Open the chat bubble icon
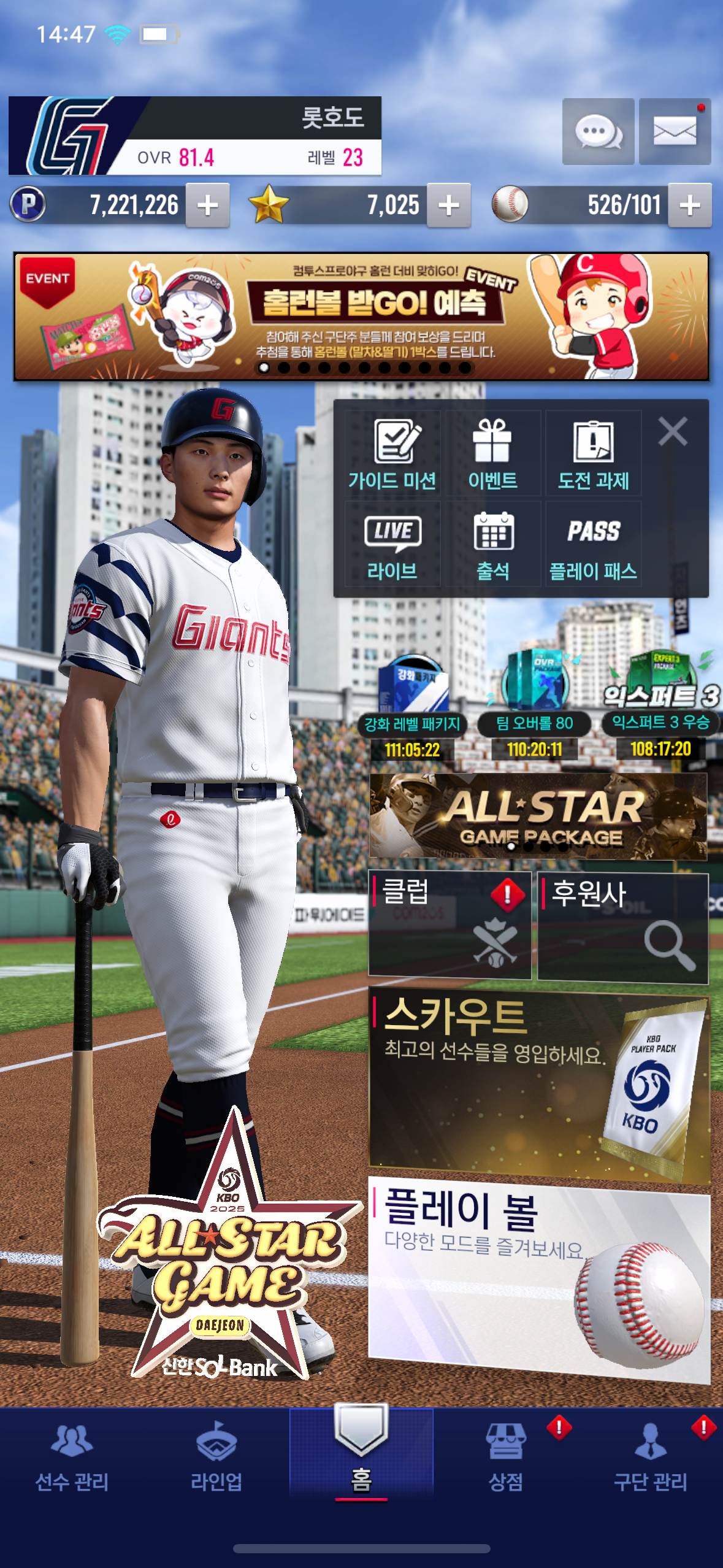This screenshot has height=1568, width=723. (598, 131)
